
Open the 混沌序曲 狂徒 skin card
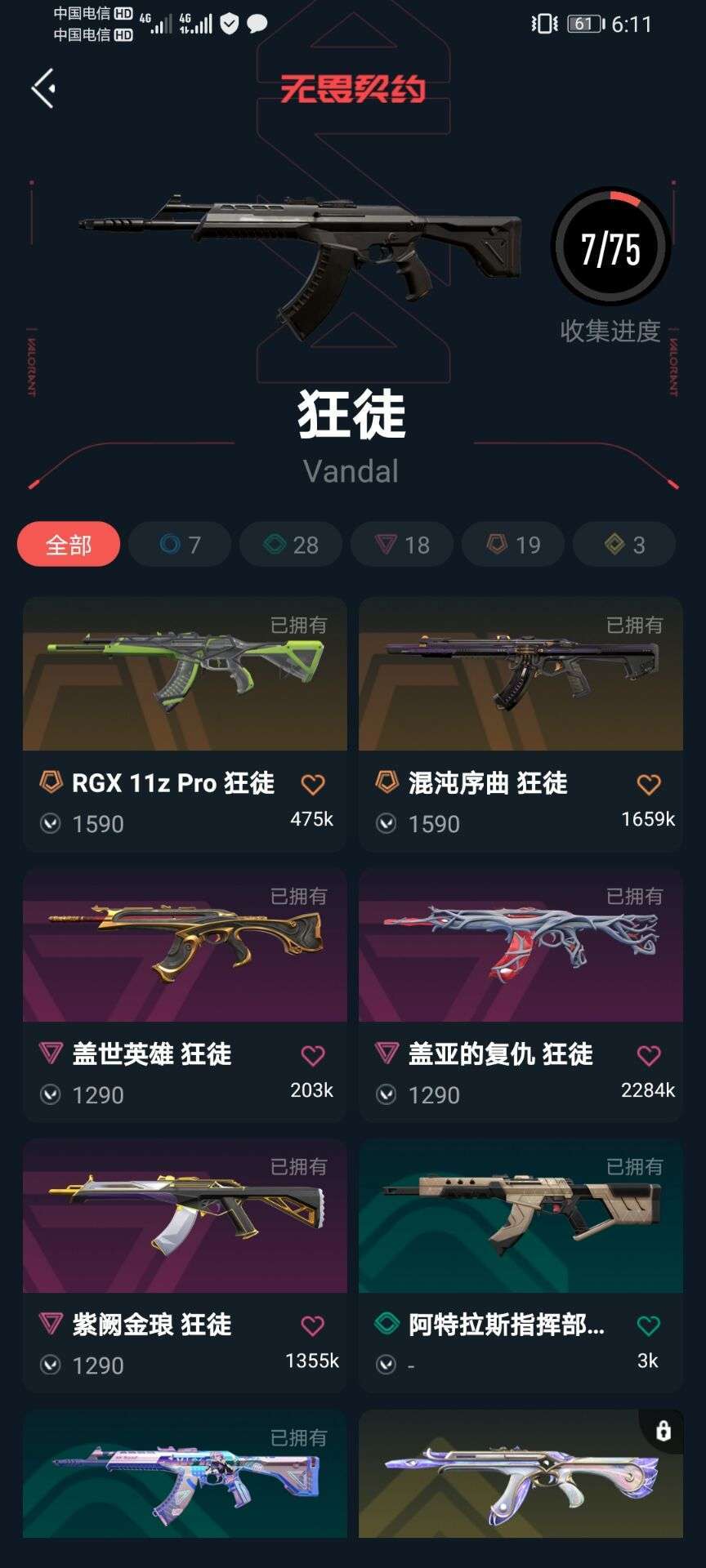click(521, 724)
